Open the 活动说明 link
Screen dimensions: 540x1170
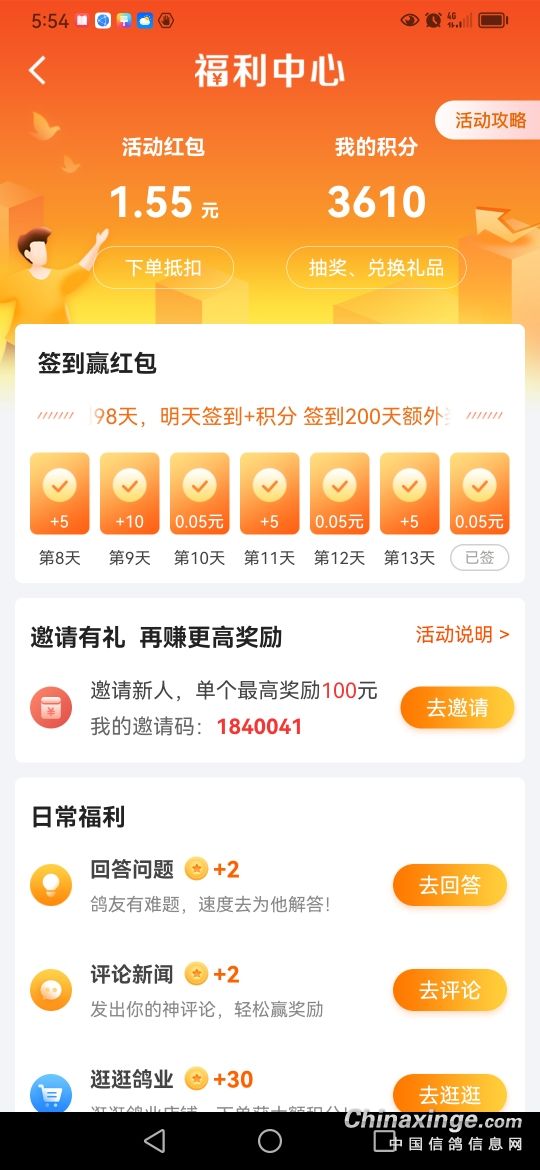pyautogui.click(x=463, y=635)
